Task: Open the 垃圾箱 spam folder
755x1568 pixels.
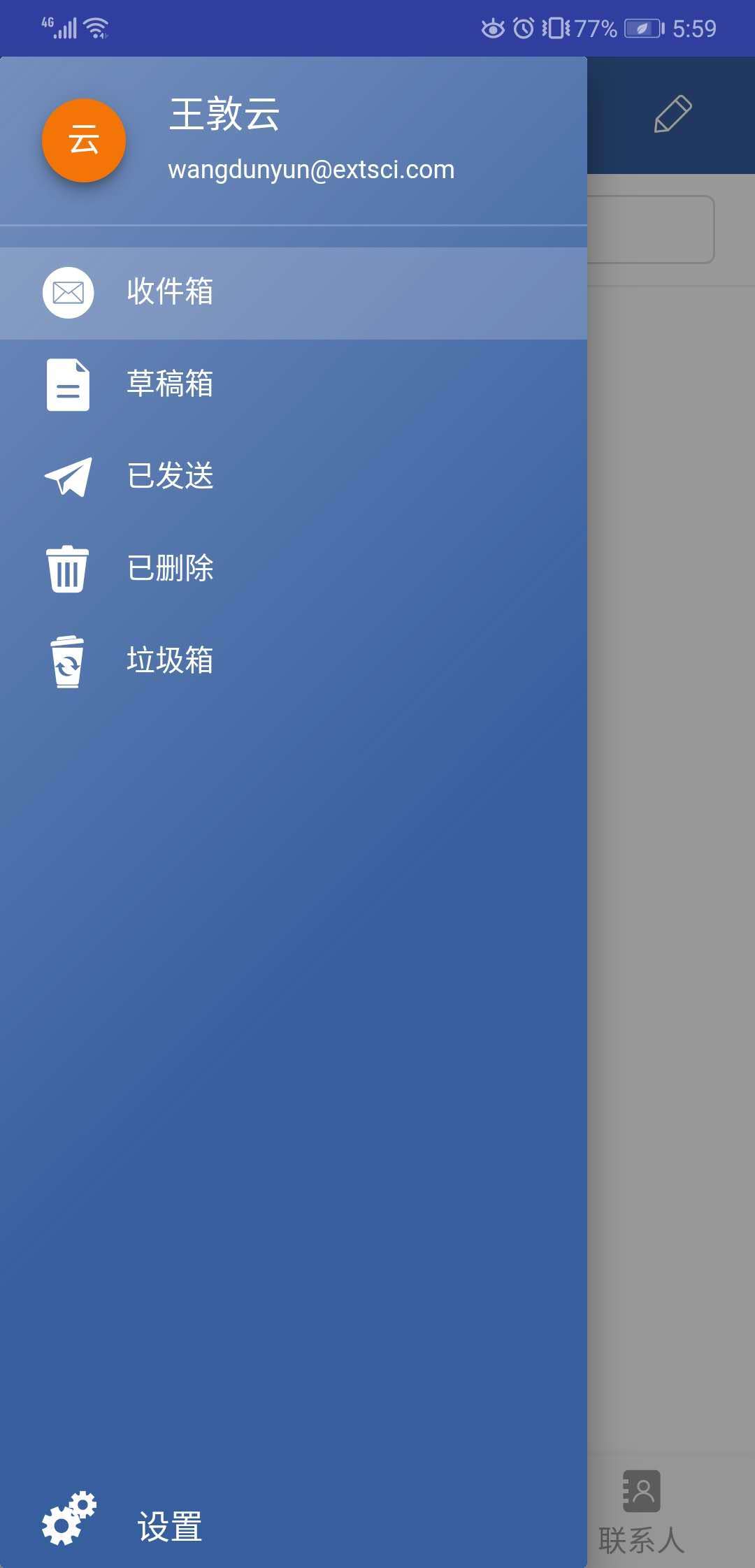Action: click(170, 661)
